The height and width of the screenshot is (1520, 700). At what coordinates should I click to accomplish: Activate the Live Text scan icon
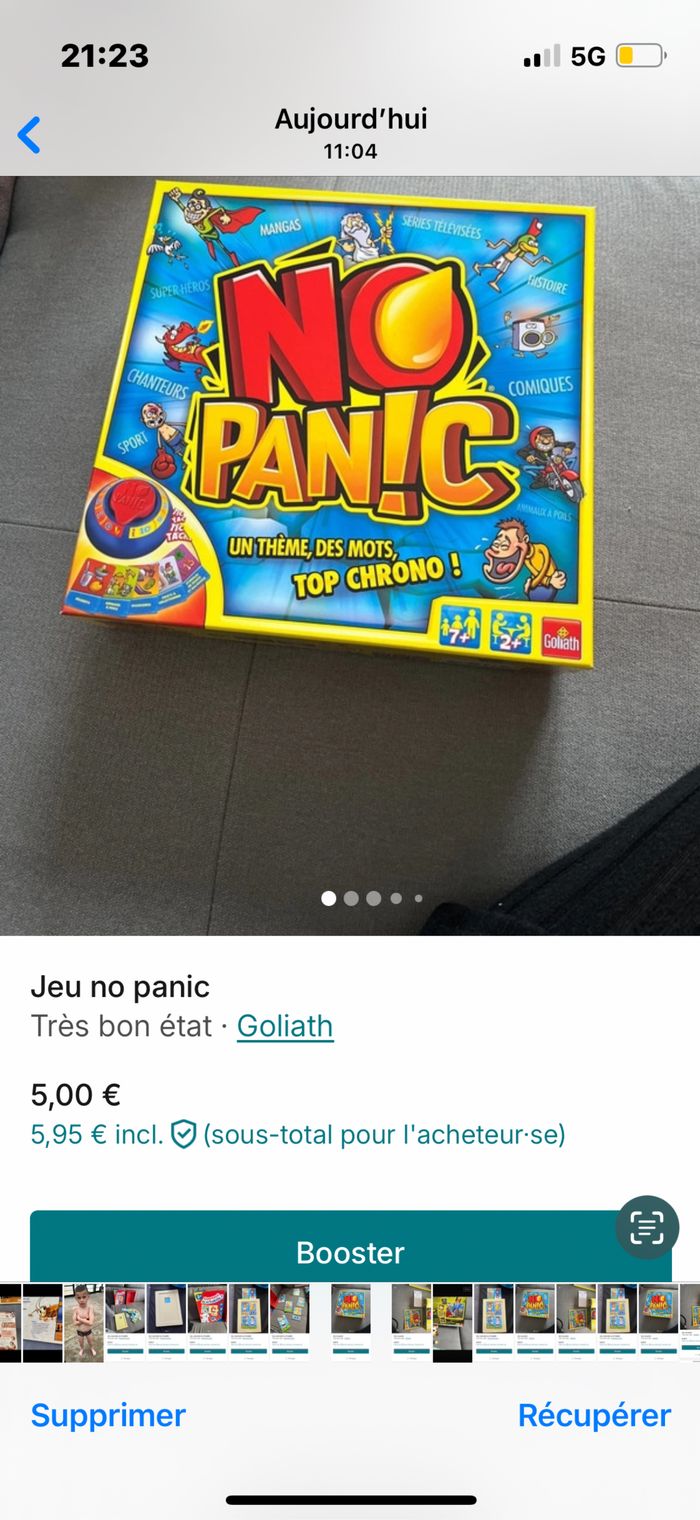click(x=647, y=1227)
